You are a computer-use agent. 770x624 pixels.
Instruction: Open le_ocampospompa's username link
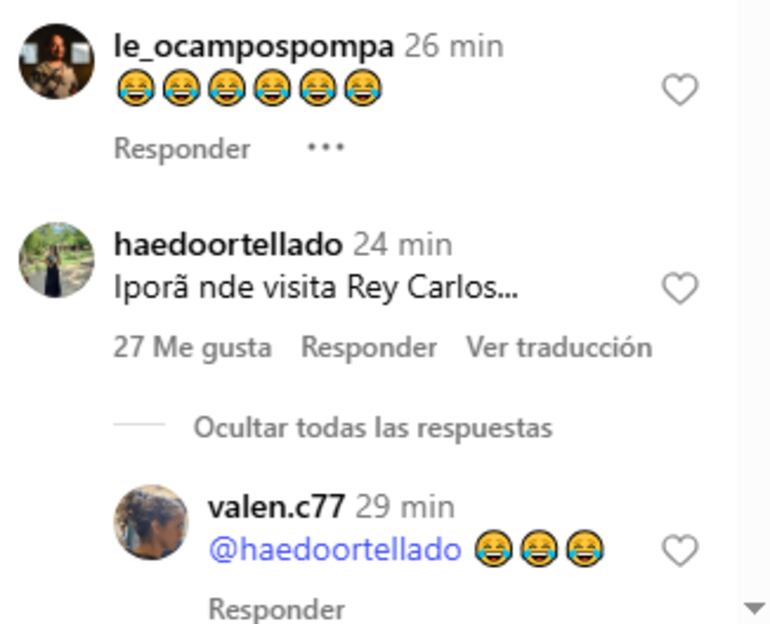[254, 46]
